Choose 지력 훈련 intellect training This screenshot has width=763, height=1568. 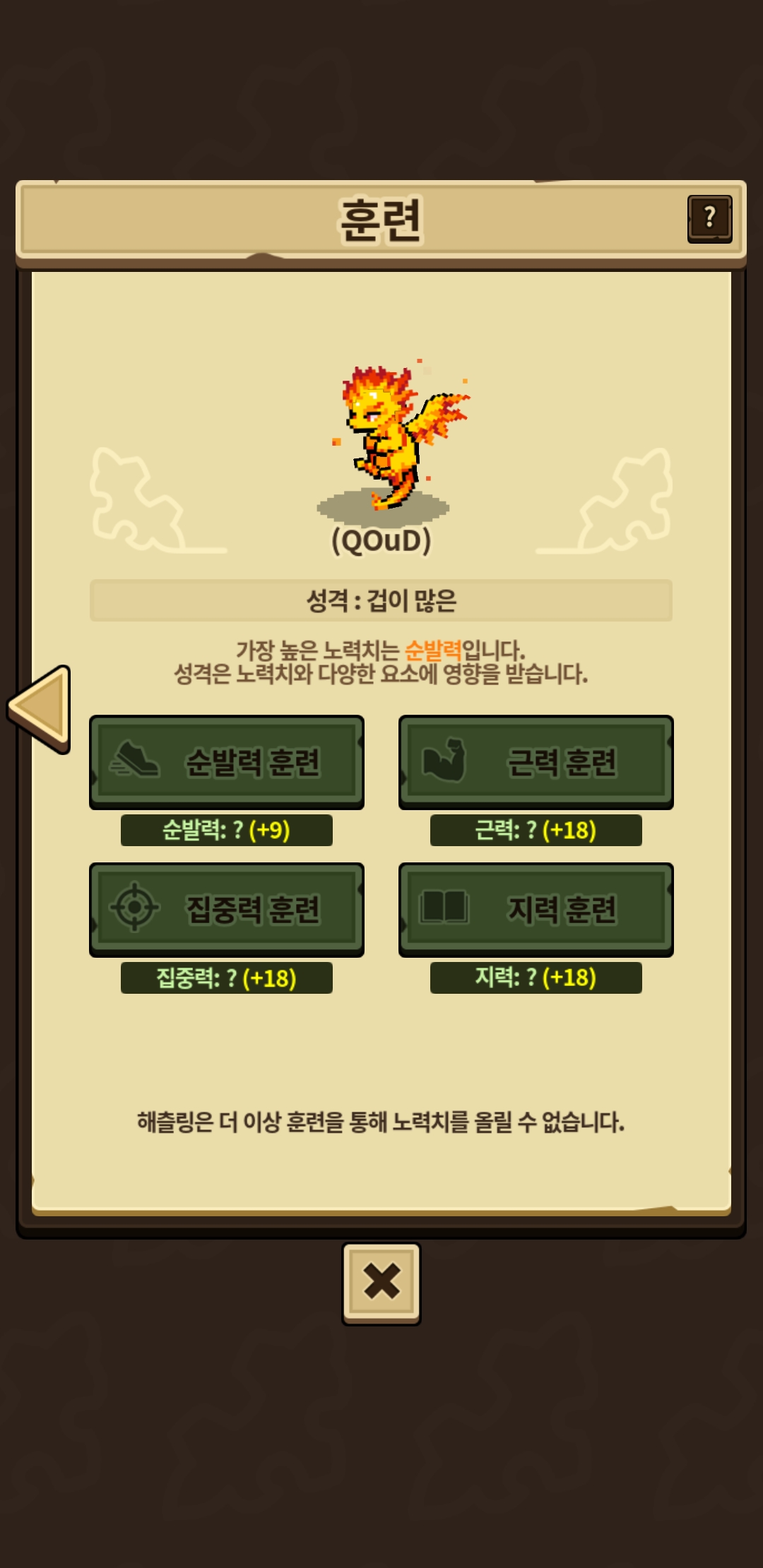536,910
